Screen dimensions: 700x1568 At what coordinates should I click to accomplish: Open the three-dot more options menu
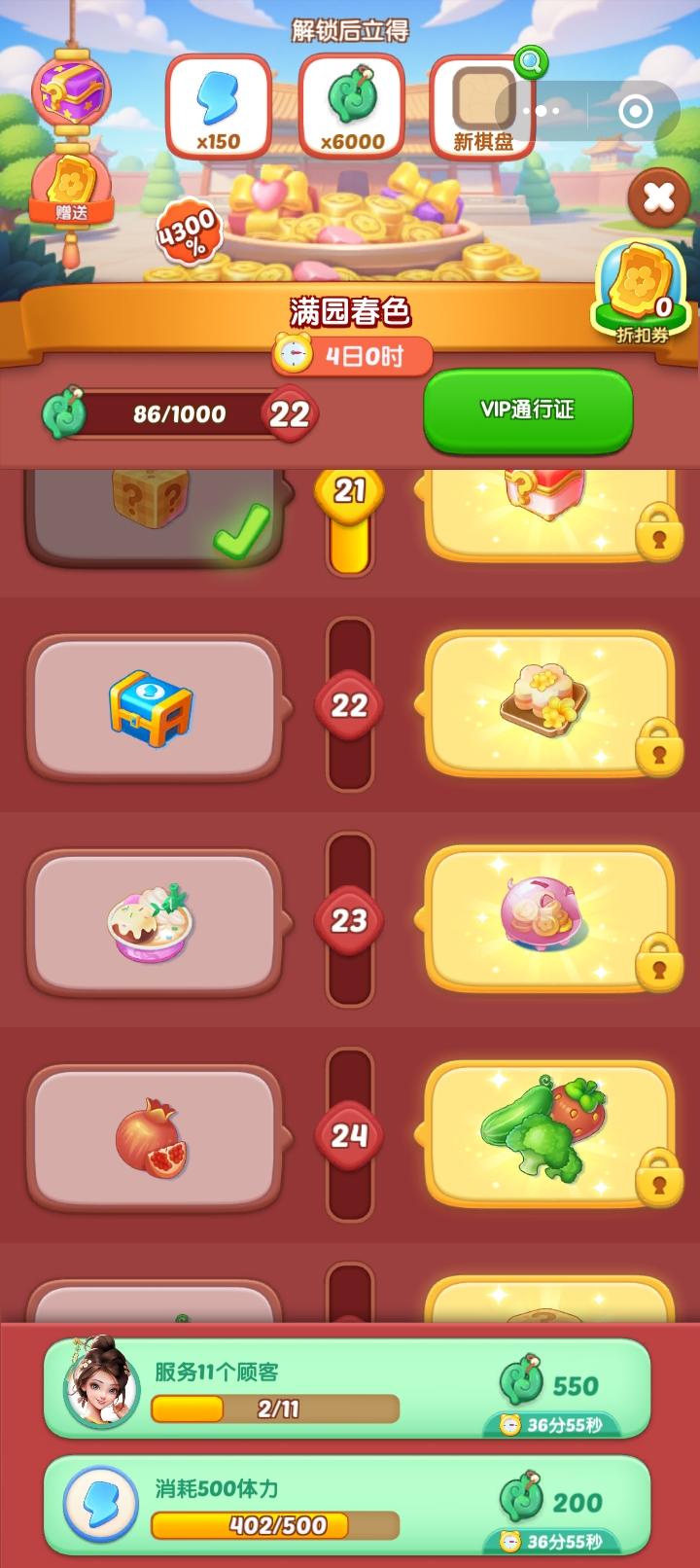540,111
